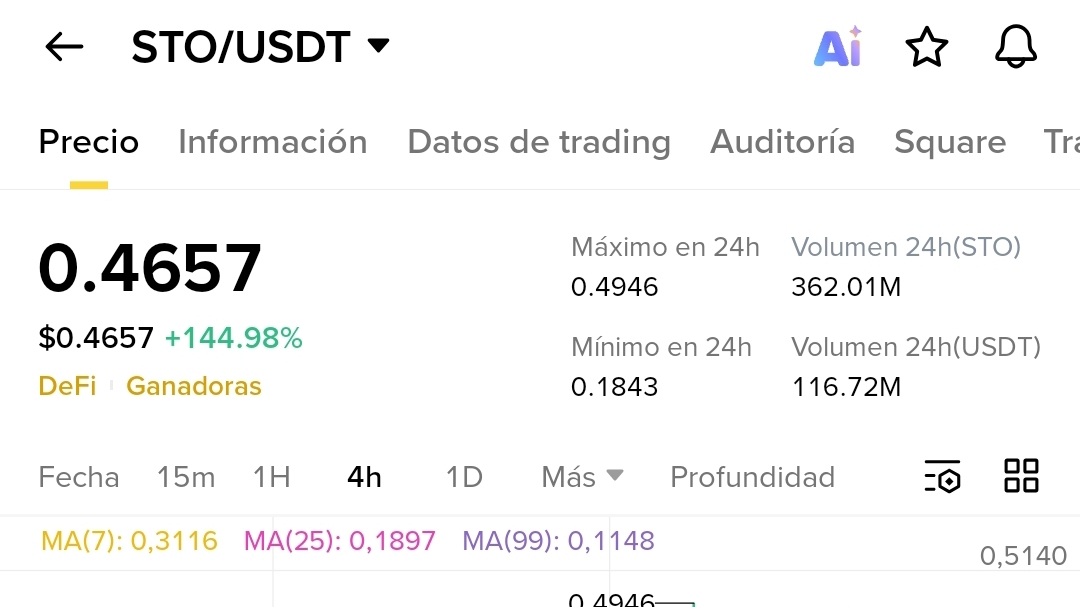Select the 4h chart interval
This screenshot has width=1080, height=607.
[x=364, y=477]
